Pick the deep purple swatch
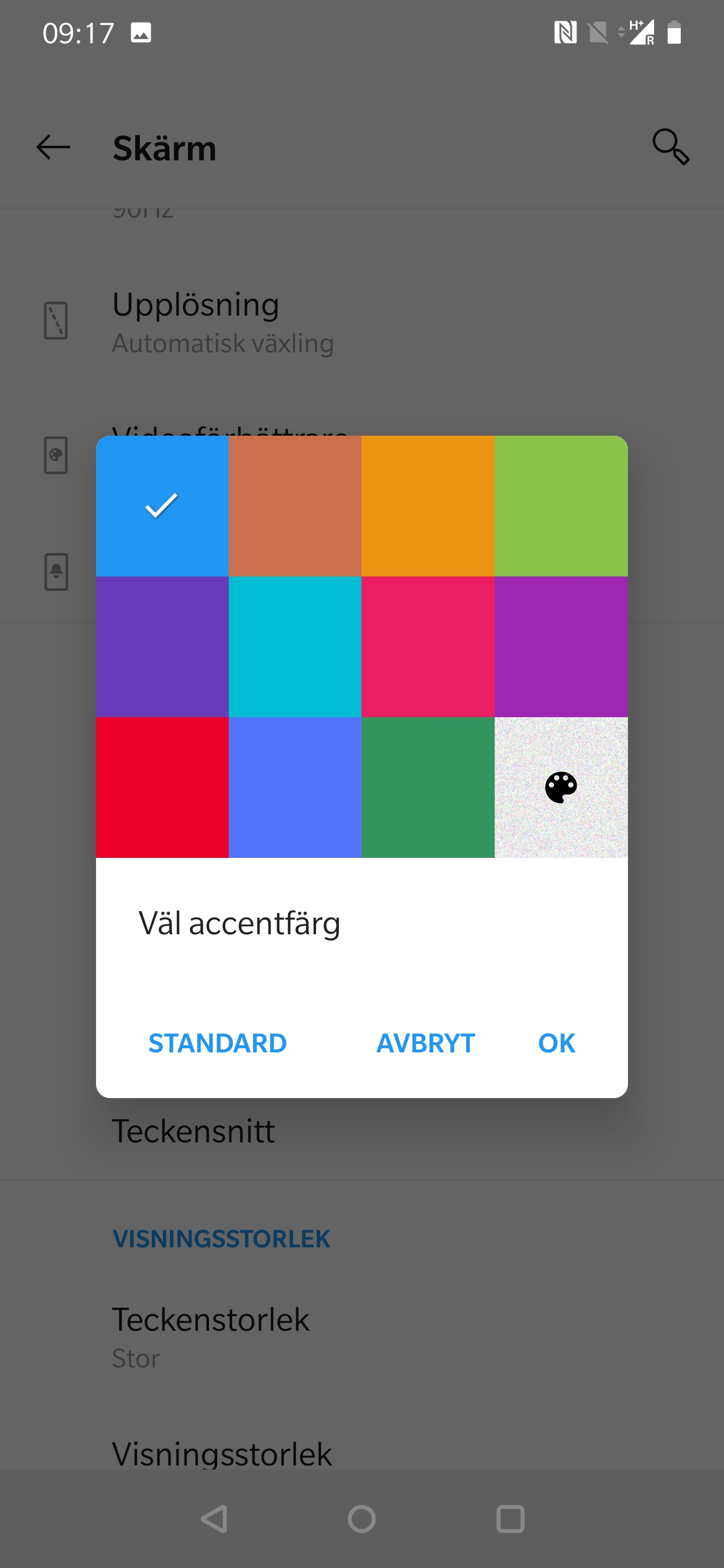 162,646
